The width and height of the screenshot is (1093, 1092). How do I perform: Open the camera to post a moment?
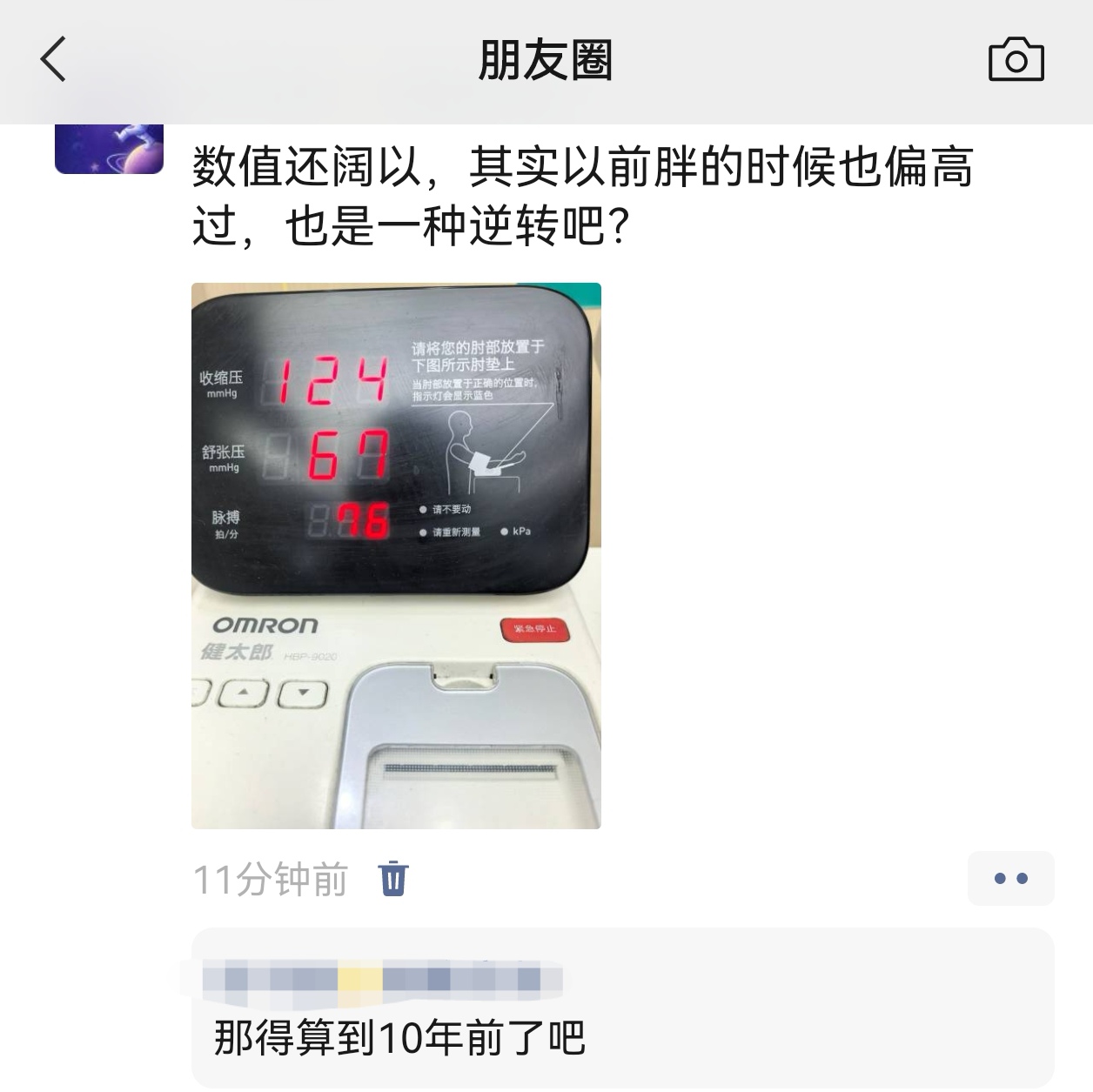[x=1016, y=60]
